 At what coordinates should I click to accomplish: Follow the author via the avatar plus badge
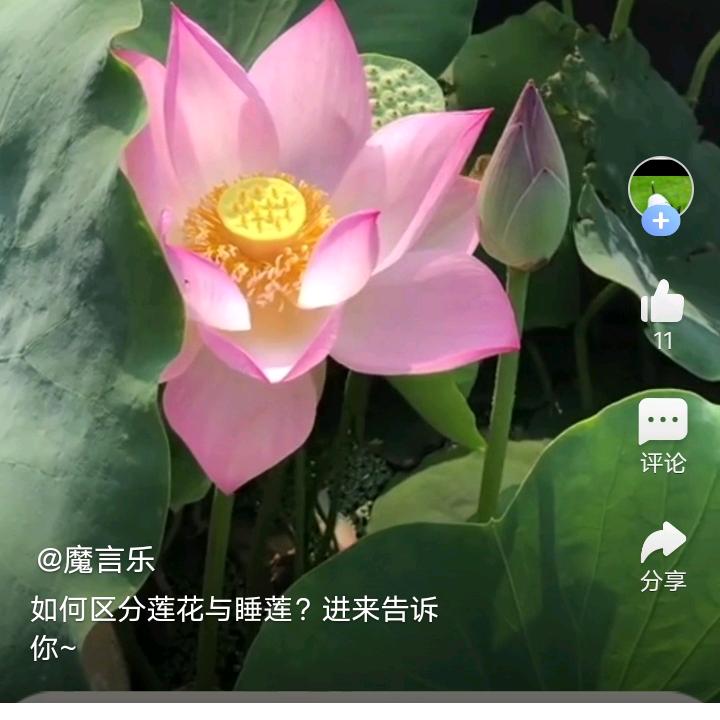(x=661, y=220)
